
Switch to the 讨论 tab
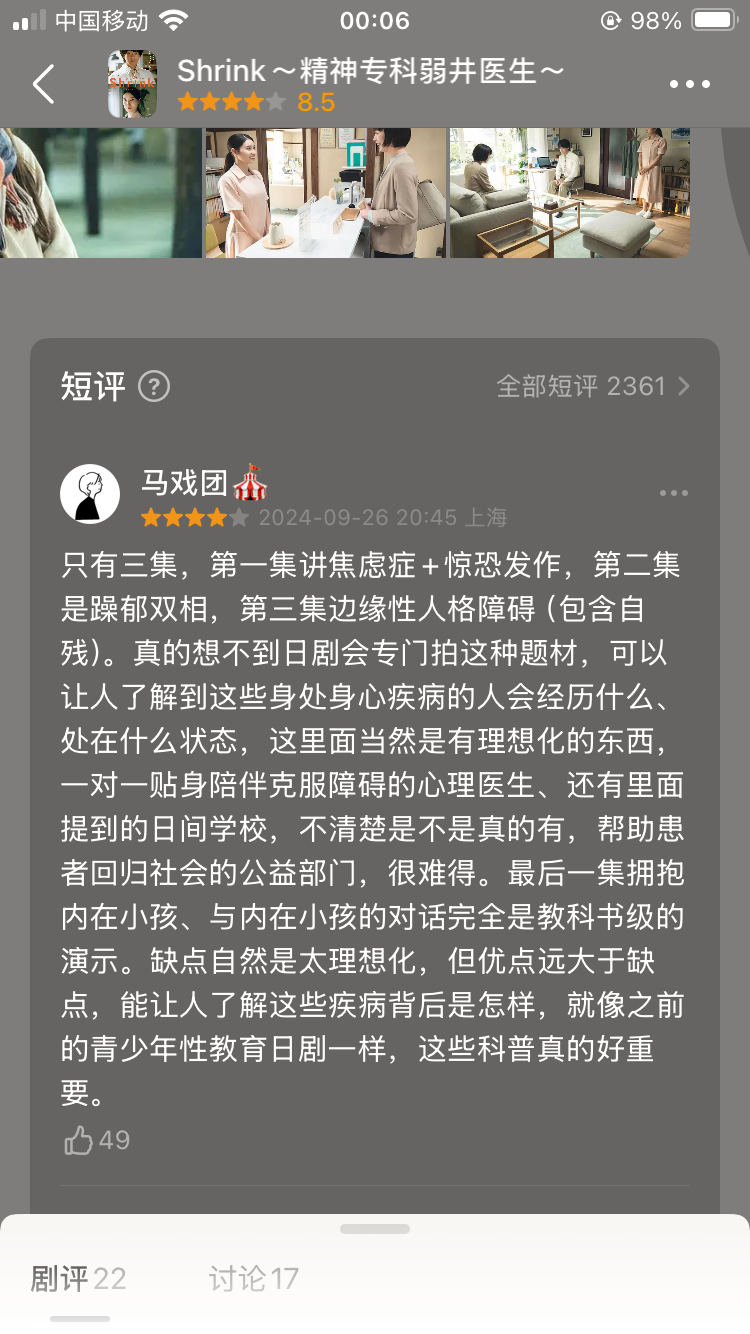coord(254,1278)
